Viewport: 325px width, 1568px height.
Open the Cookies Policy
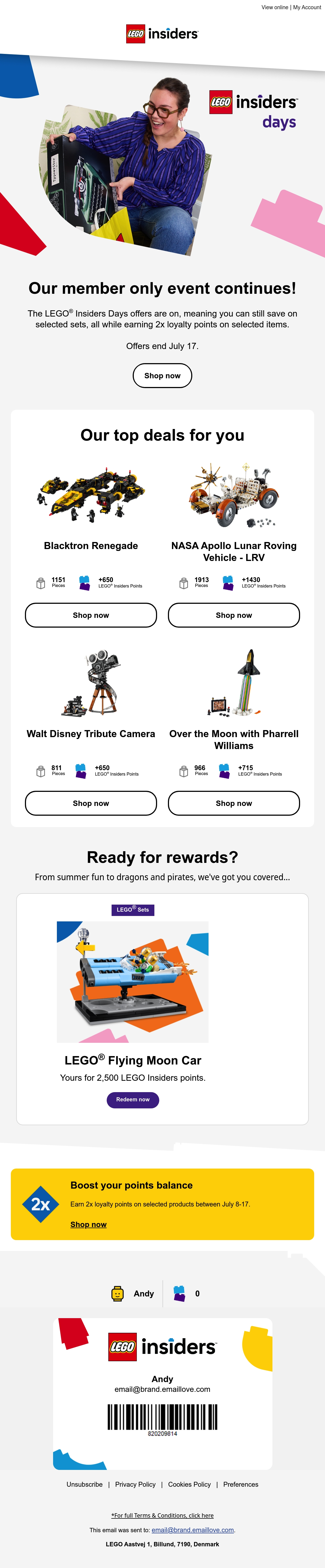[x=189, y=1485]
